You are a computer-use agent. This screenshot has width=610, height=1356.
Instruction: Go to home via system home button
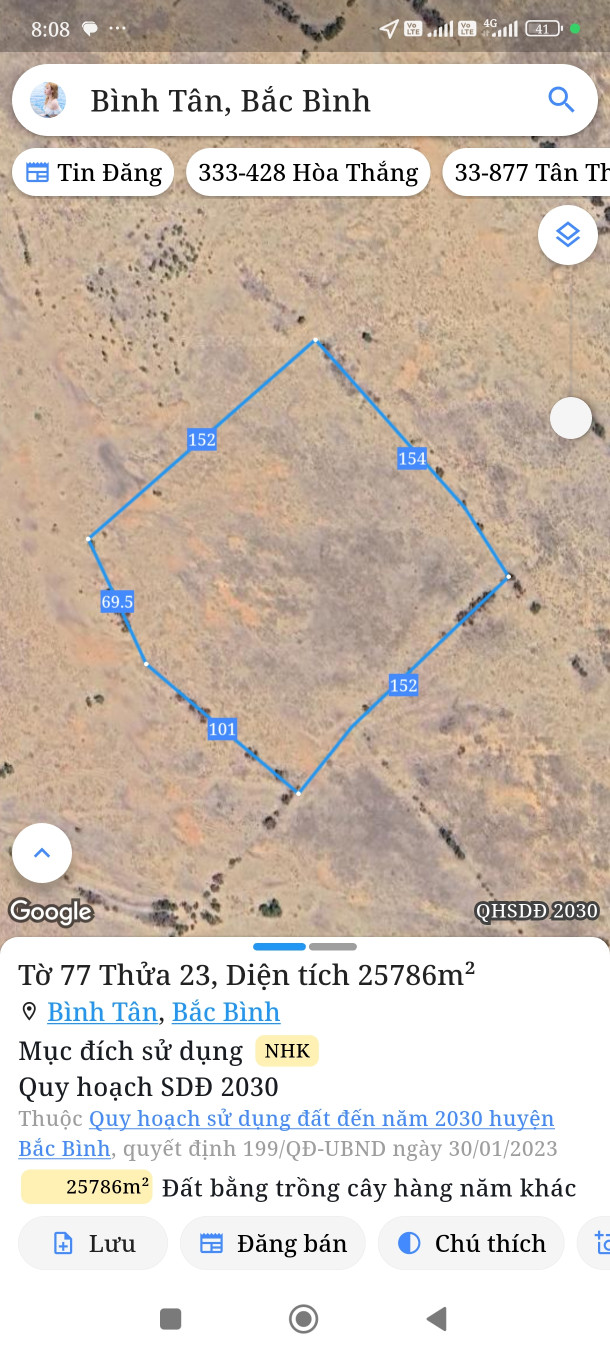pyautogui.click(x=303, y=1319)
